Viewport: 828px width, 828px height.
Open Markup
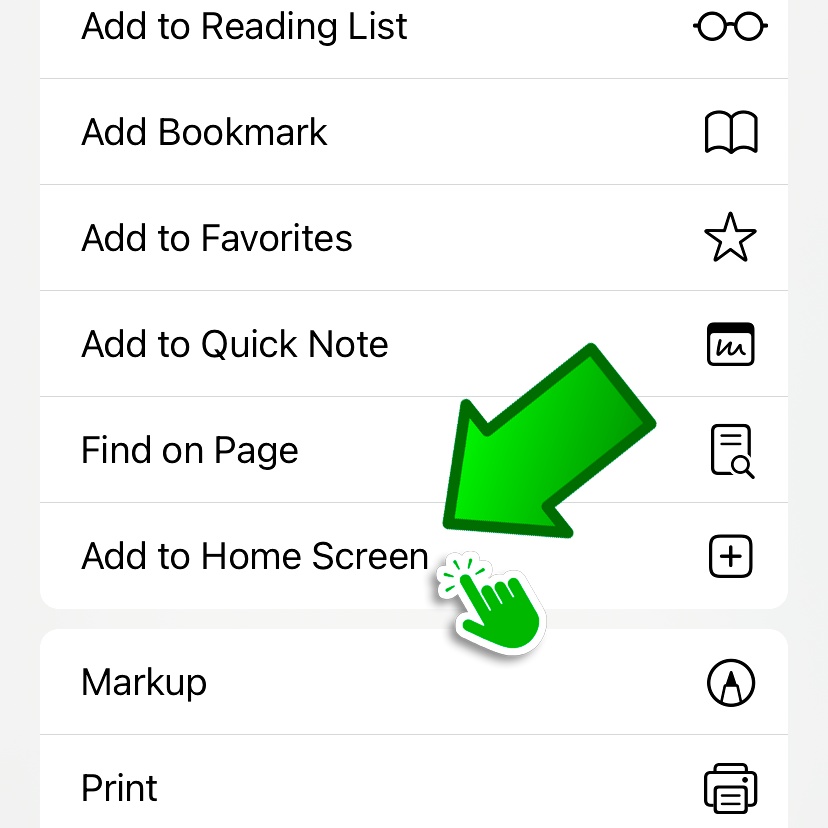click(x=144, y=683)
